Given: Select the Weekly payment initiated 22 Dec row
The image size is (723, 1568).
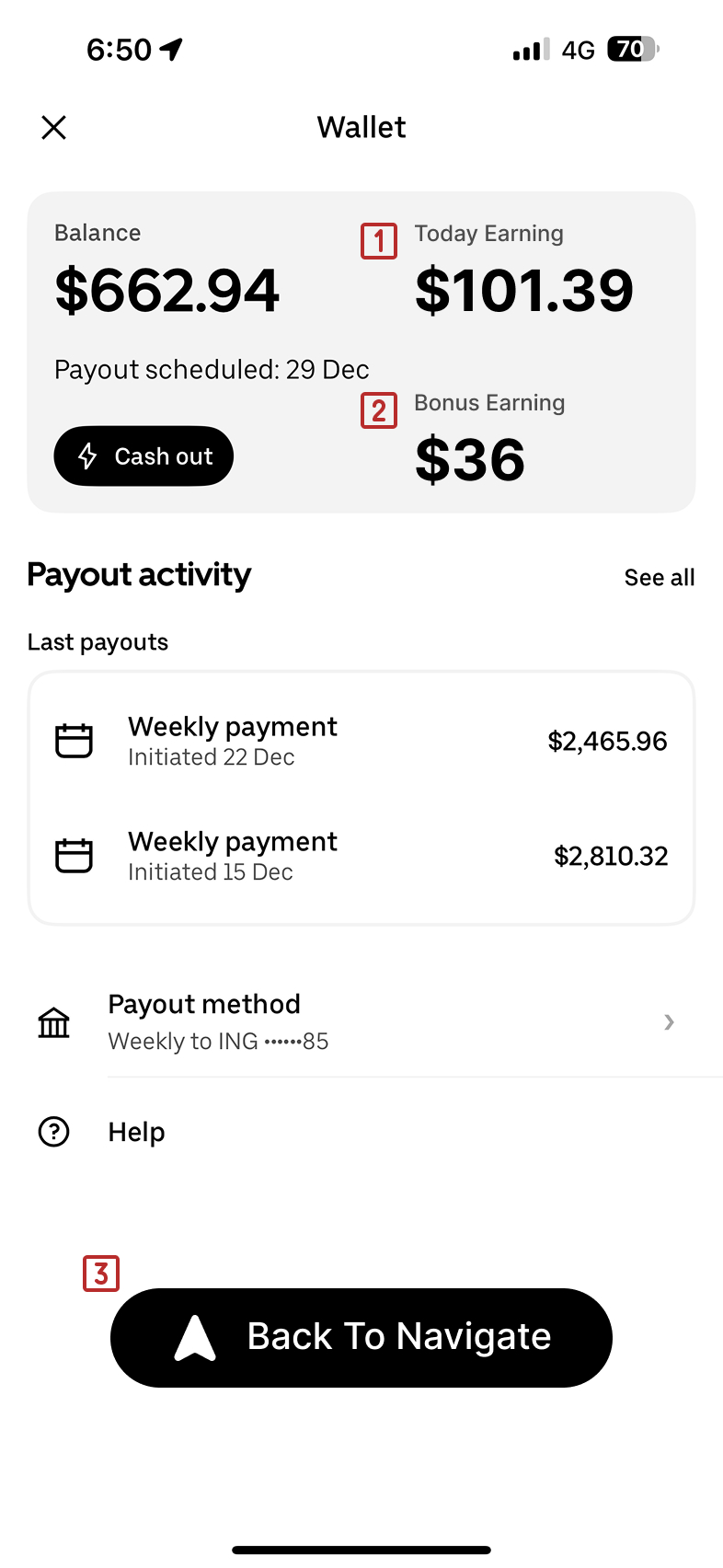Looking at the screenshot, I should tap(361, 740).
